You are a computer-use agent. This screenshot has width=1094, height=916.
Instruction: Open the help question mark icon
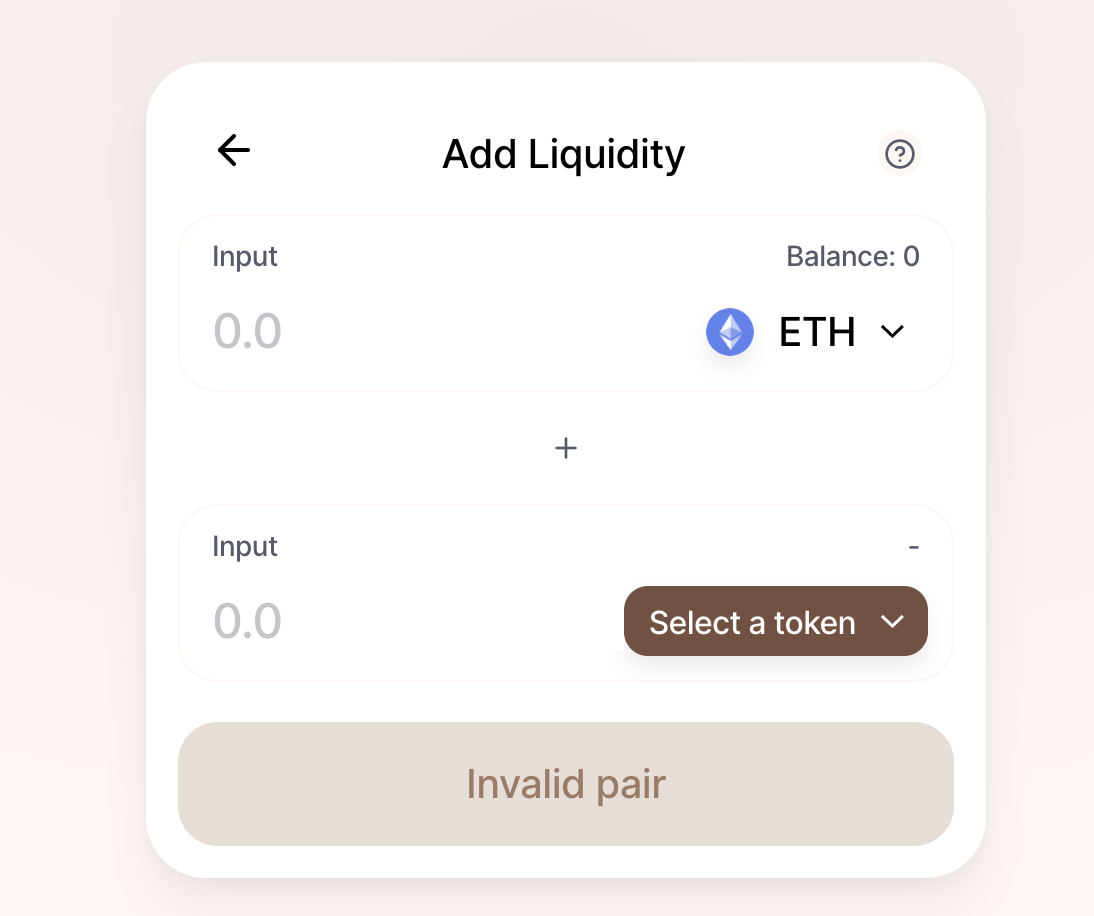[x=900, y=154]
